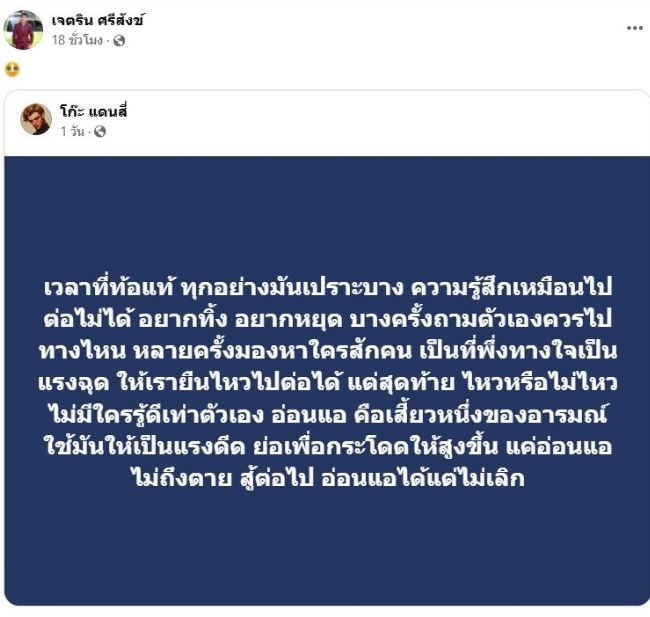Image resolution: width=650 pixels, height=617 pixels.
Task: Open the 1 วัน shared post timestamp
Action: (x=74, y=131)
